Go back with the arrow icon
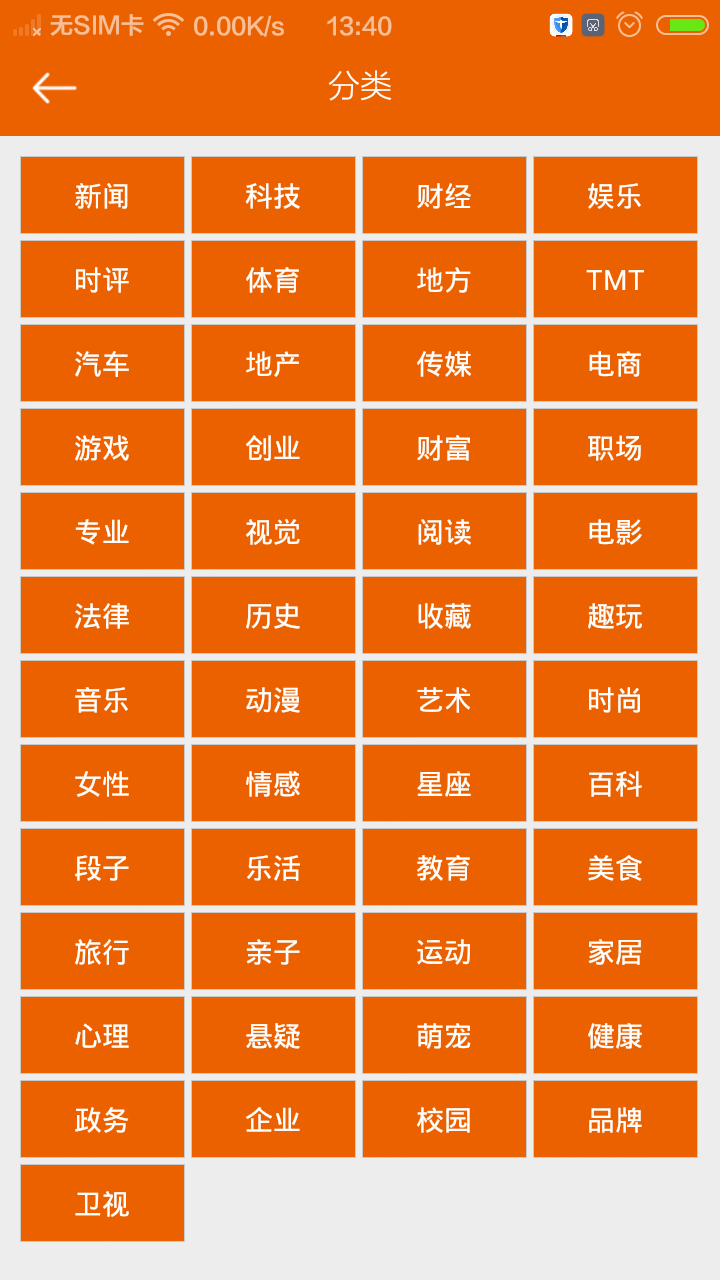This screenshot has height=1280, width=720. (x=50, y=87)
